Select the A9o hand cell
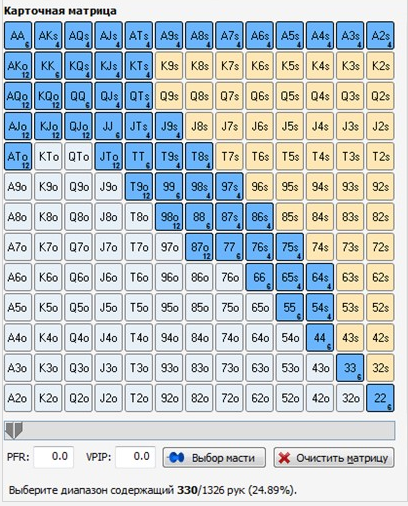The image size is (408, 506). (18, 187)
